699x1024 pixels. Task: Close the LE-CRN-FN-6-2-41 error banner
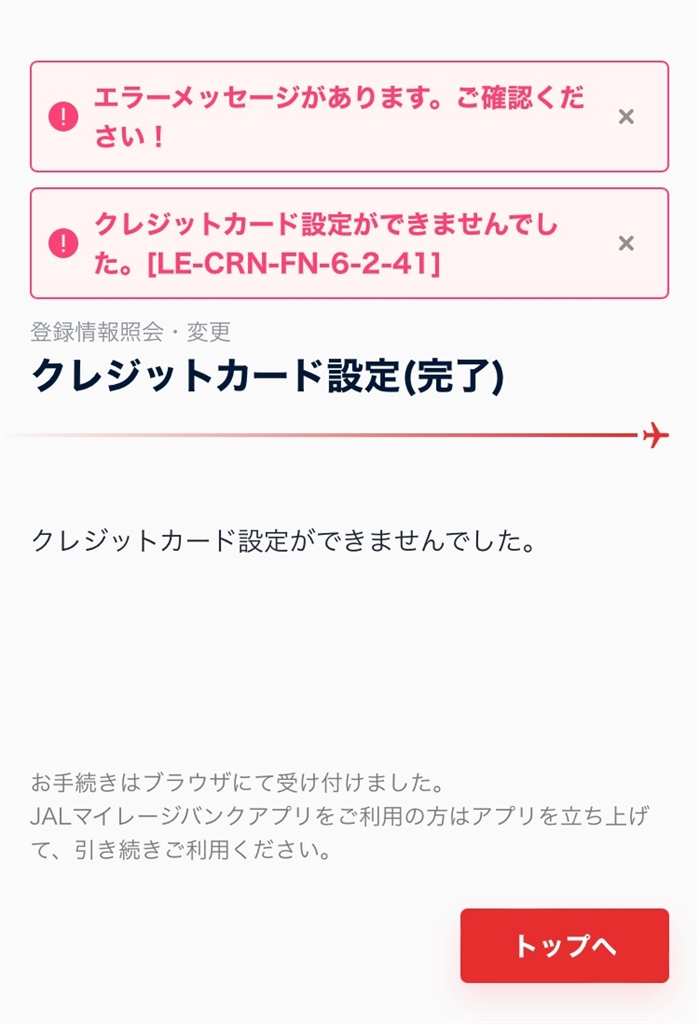coord(626,243)
